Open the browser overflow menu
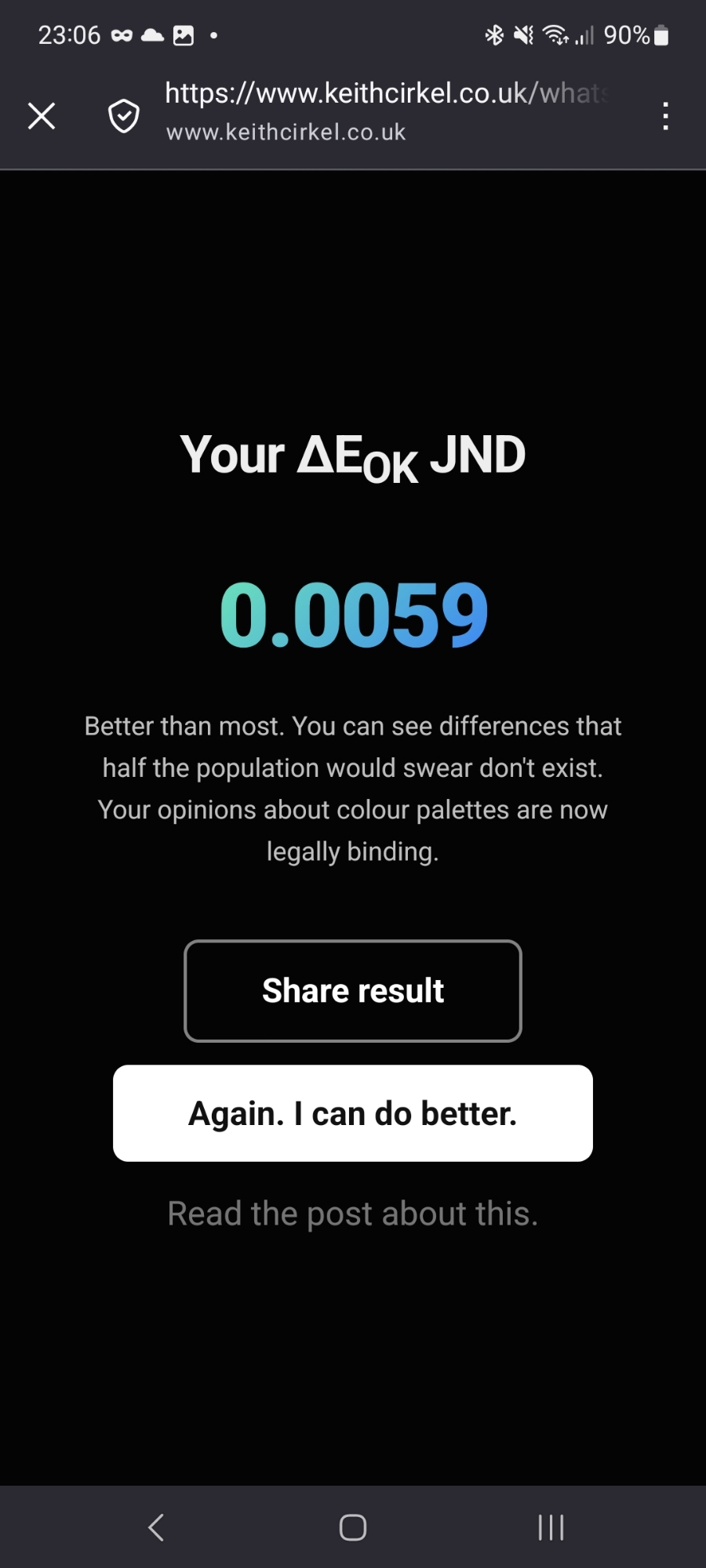 point(665,116)
